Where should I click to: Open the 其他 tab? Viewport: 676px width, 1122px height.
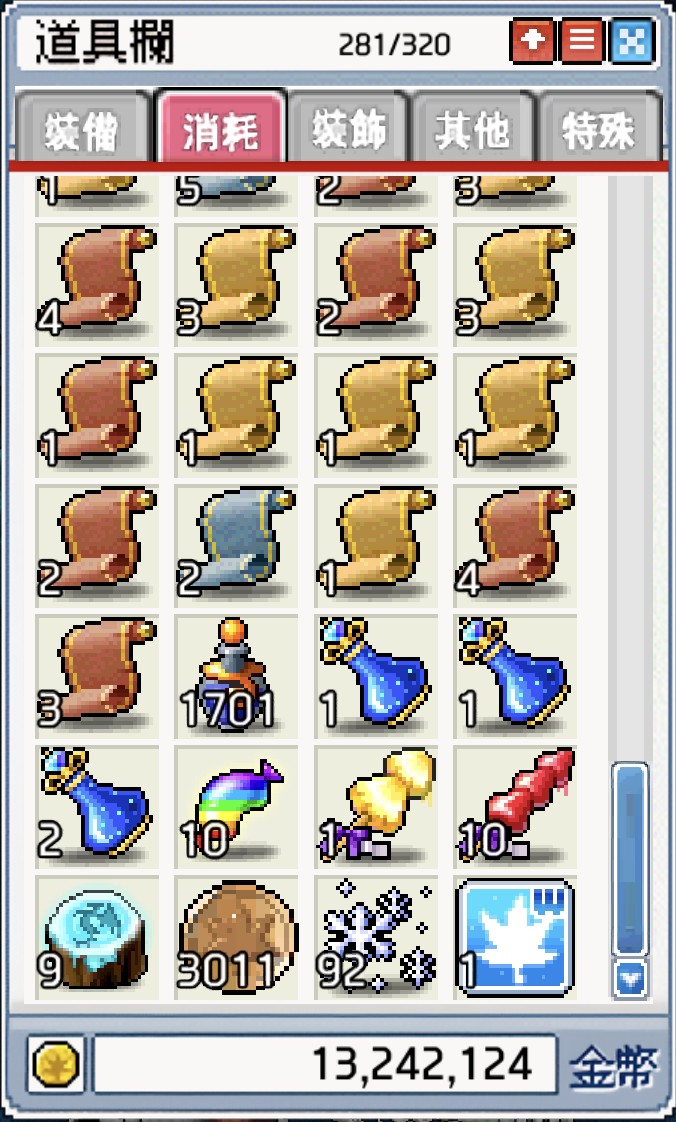[473, 131]
